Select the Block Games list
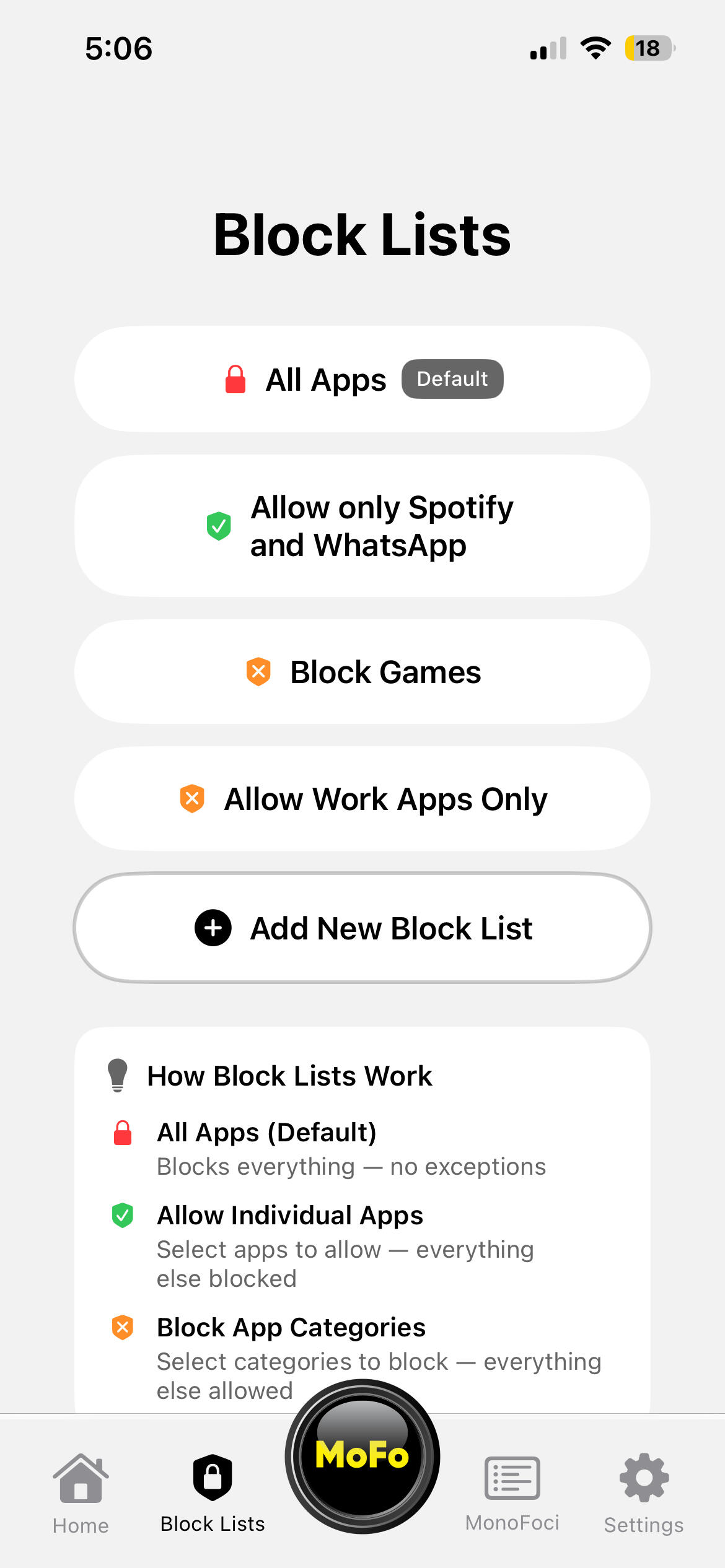The image size is (725, 1568). click(x=362, y=672)
